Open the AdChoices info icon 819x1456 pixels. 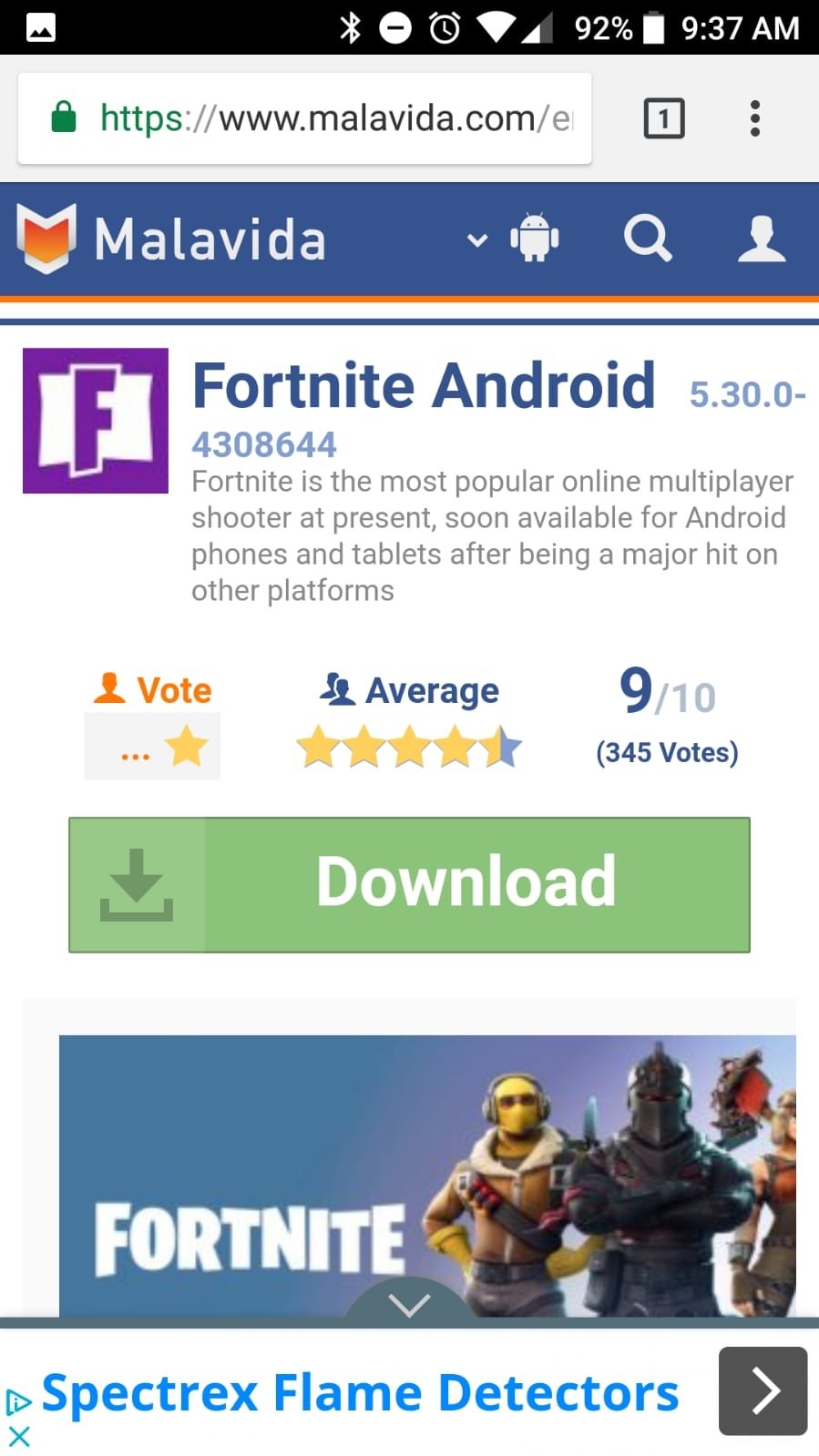tap(18, 1402)
